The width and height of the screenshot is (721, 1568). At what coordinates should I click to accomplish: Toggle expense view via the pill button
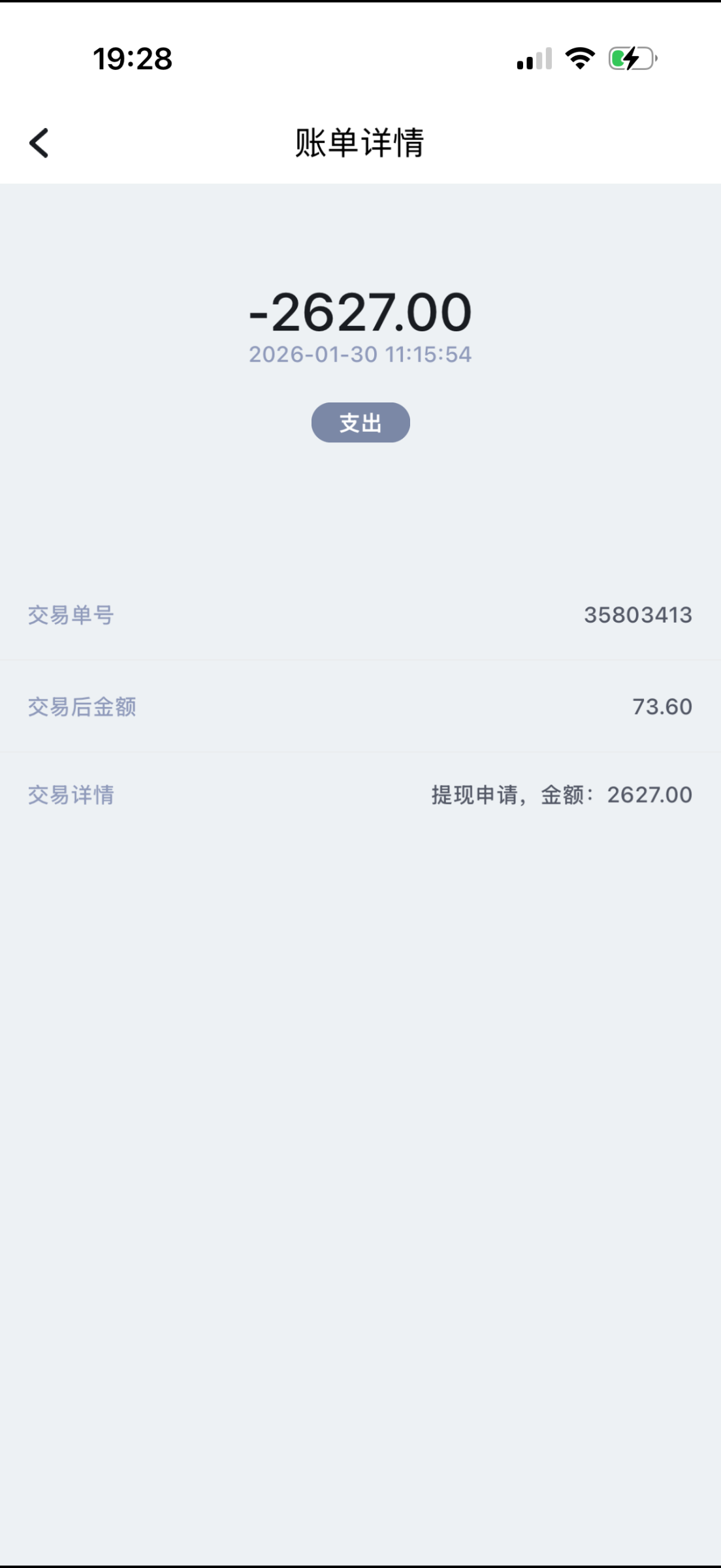(360, 423)
